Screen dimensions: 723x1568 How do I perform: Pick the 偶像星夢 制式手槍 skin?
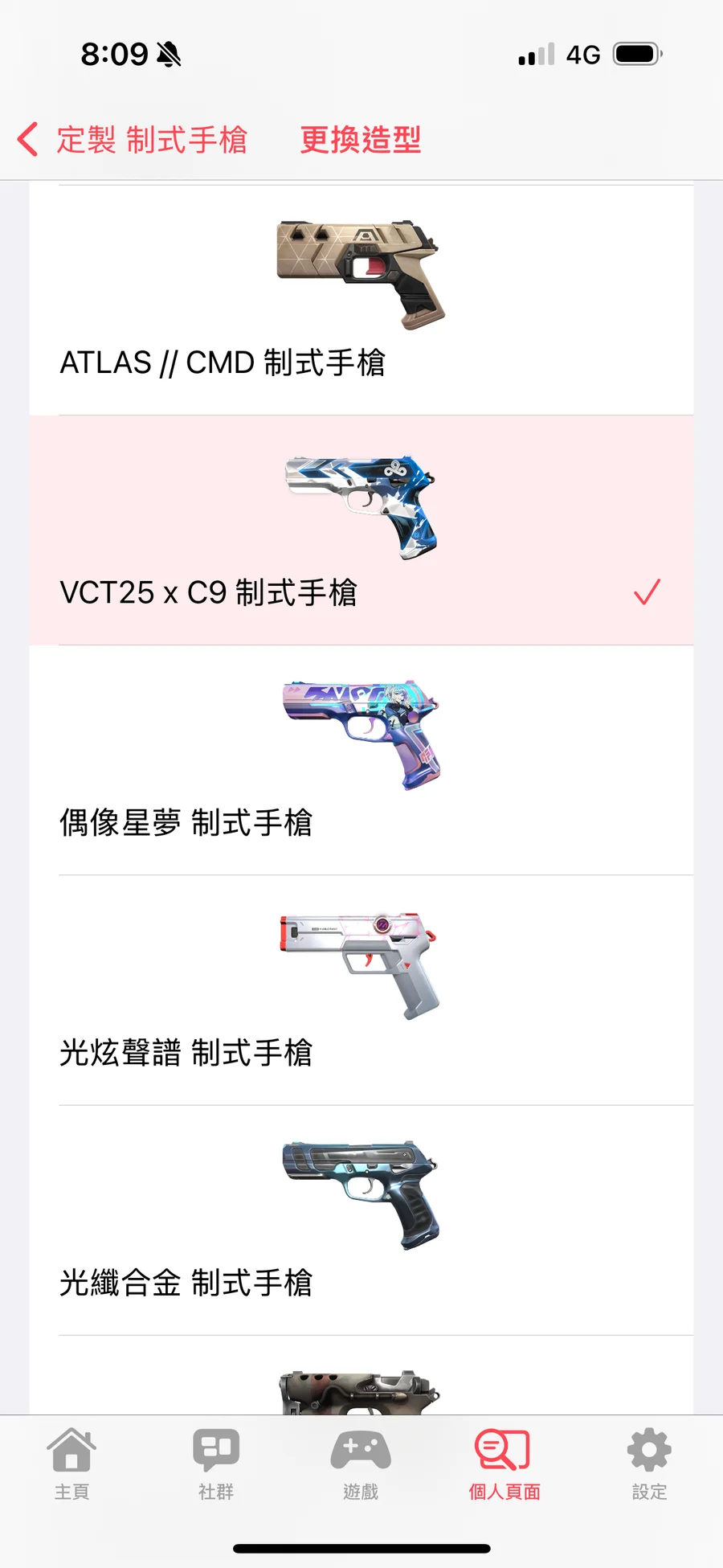pyautogui.click(x=361, y=760)
